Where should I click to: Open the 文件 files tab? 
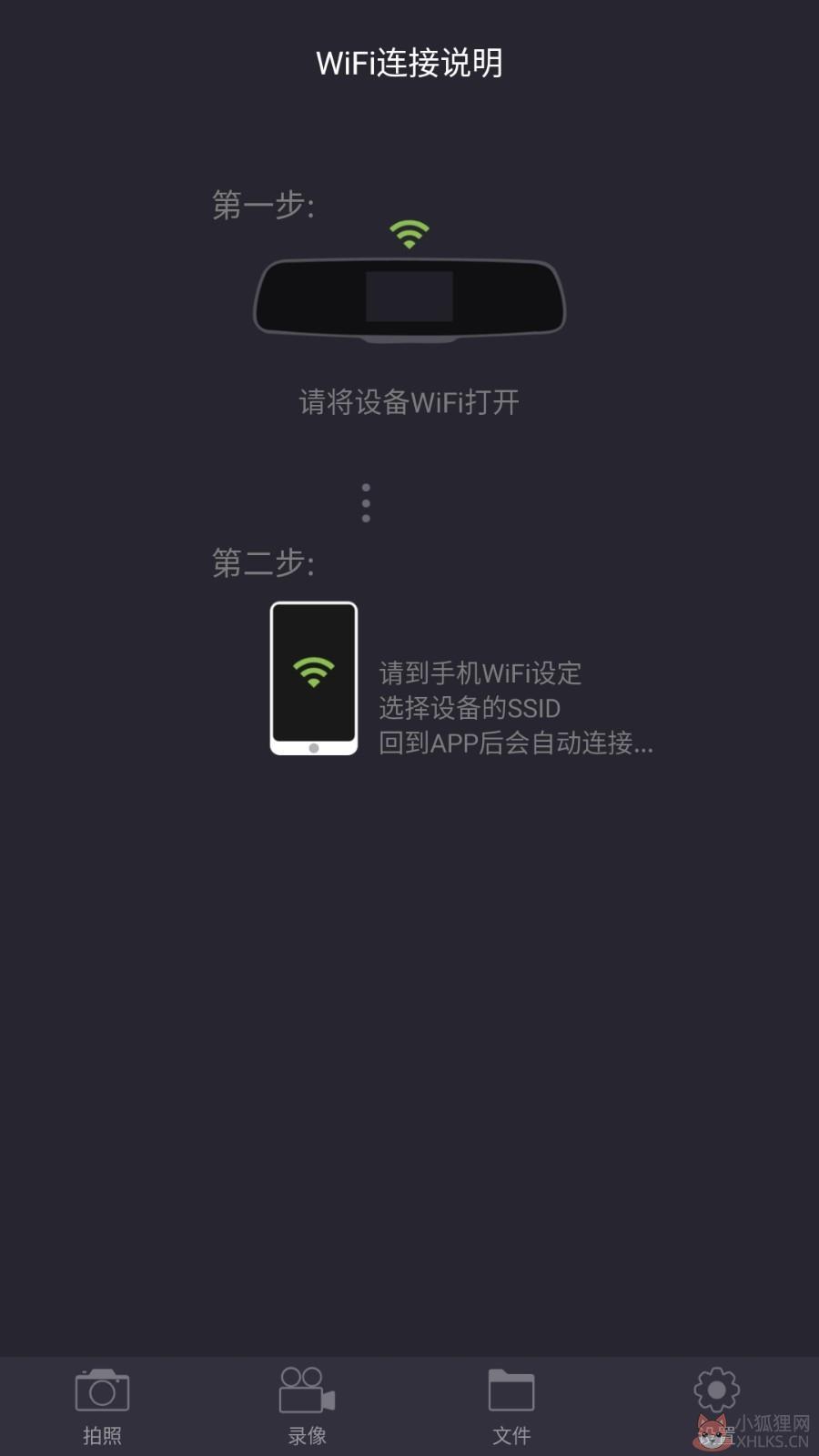(x=511, y=1406)
